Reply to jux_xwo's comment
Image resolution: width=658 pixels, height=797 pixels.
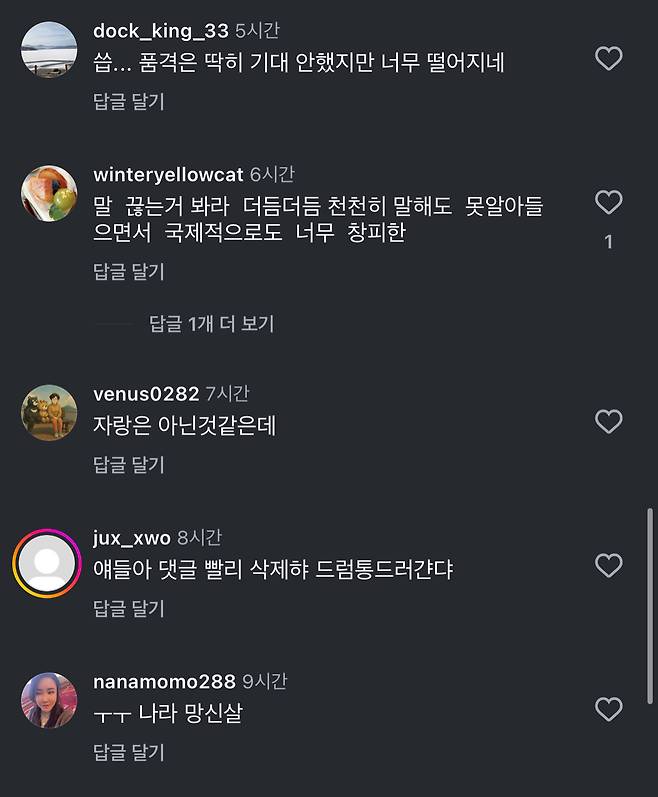click(x=128, y=608)
